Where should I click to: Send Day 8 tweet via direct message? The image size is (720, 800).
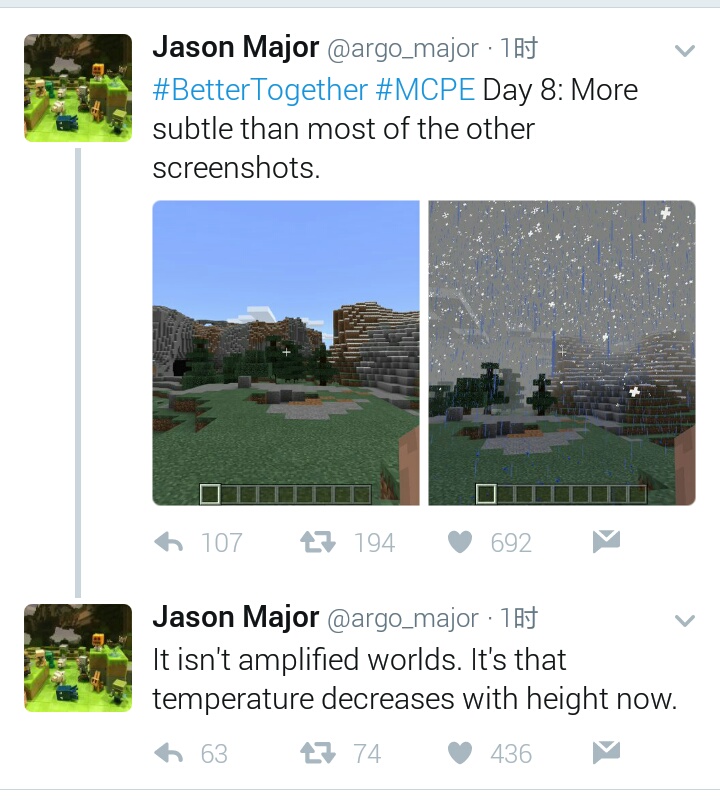tap(606, 541)
